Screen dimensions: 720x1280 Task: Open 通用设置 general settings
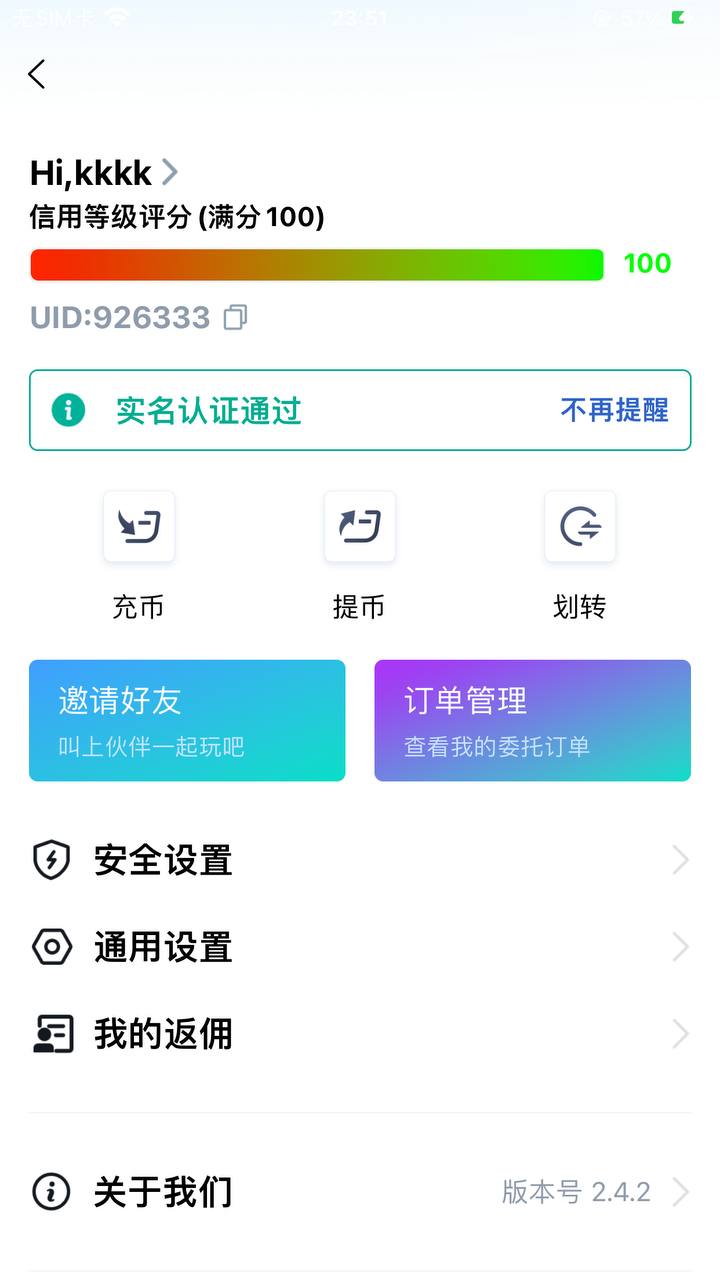point(360,947)
